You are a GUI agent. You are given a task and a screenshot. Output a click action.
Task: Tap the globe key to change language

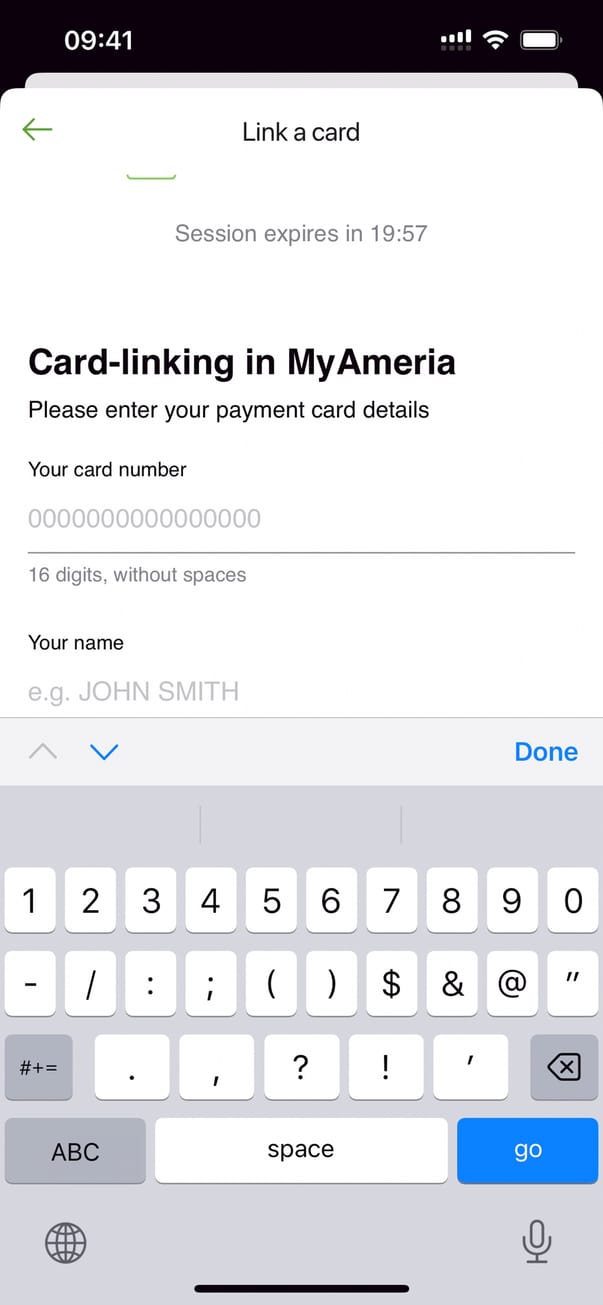click(x=66, y=1243)
